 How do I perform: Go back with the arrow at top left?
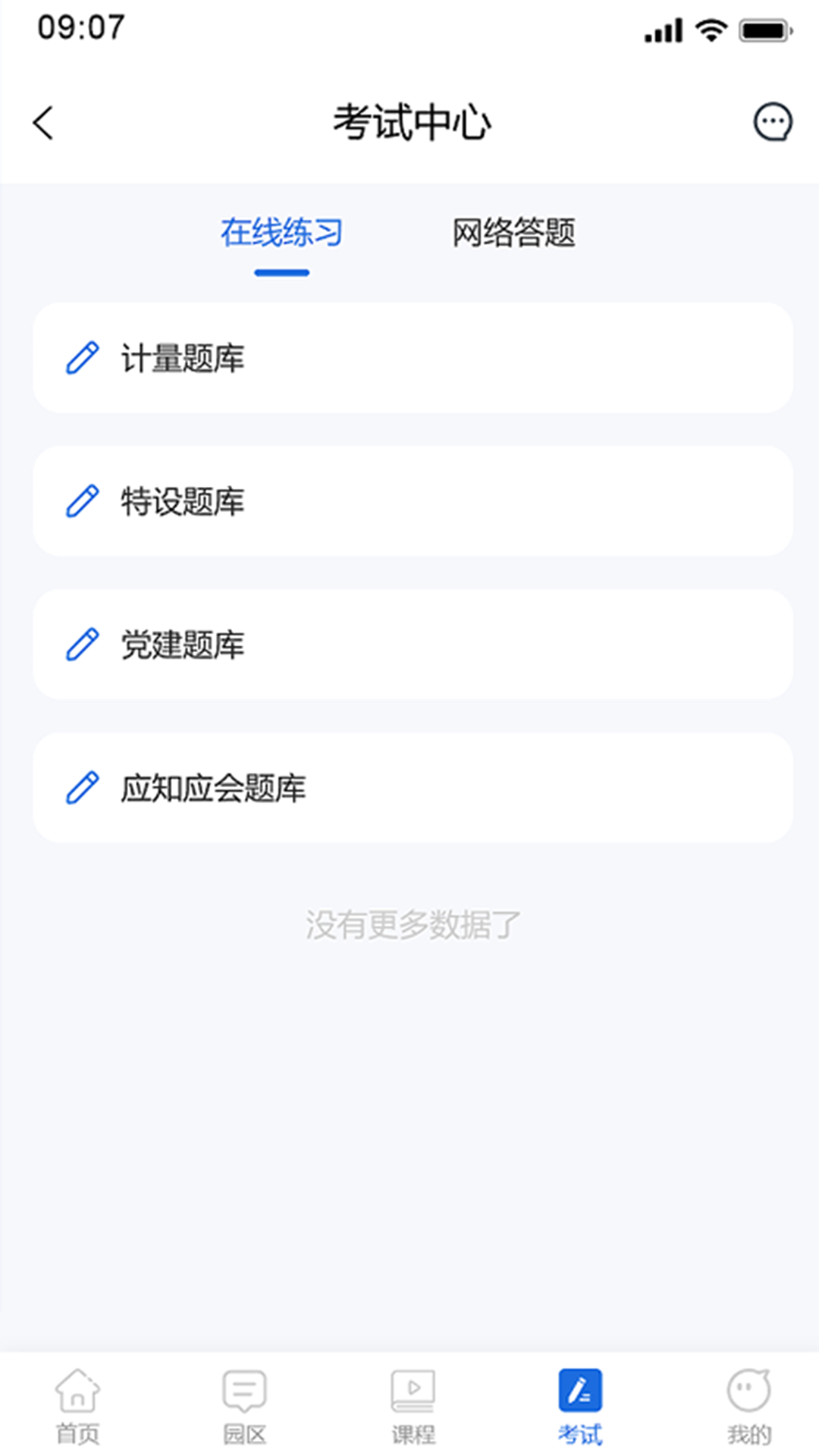click(x=43, y=123)
